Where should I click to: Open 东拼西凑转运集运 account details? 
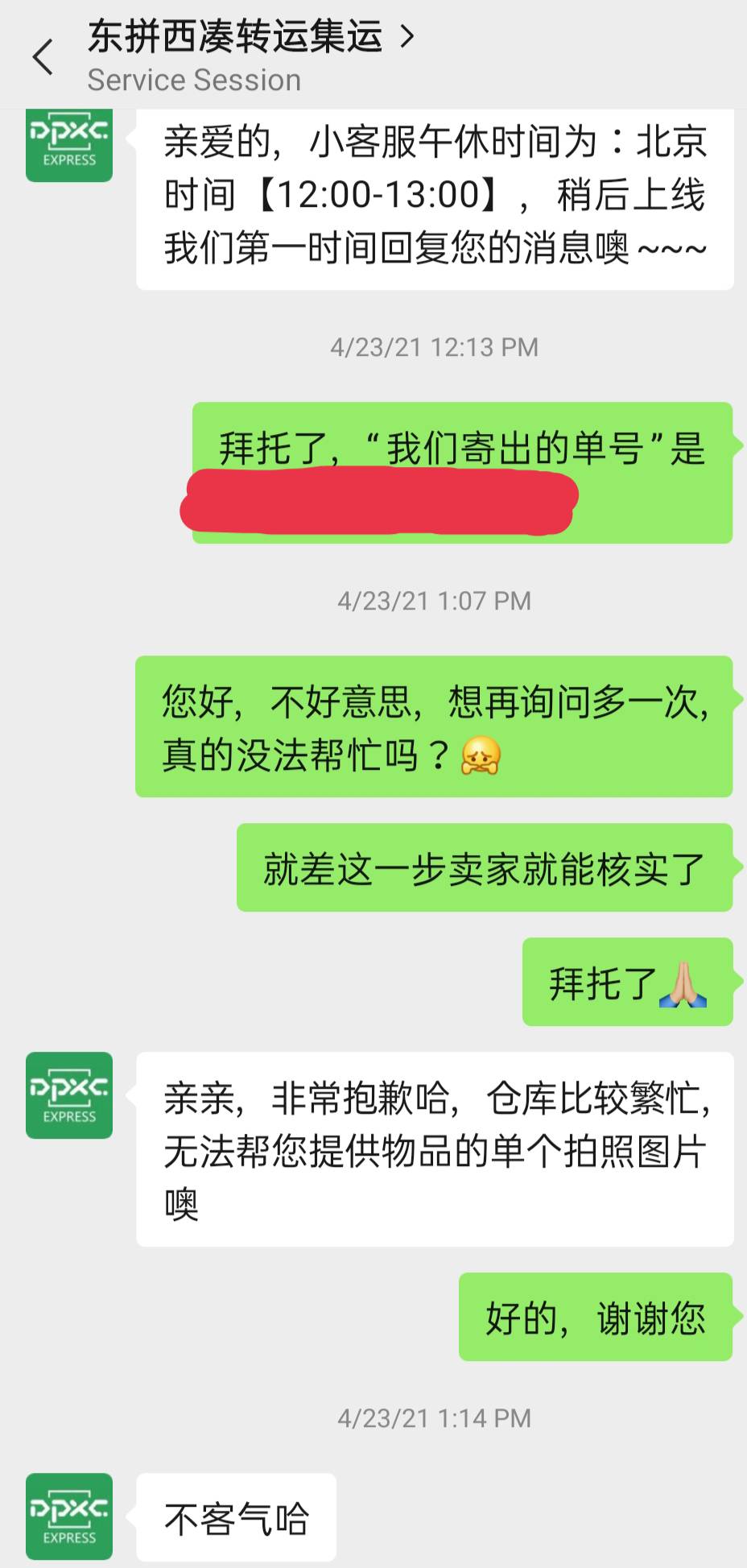tap(250, 38)
